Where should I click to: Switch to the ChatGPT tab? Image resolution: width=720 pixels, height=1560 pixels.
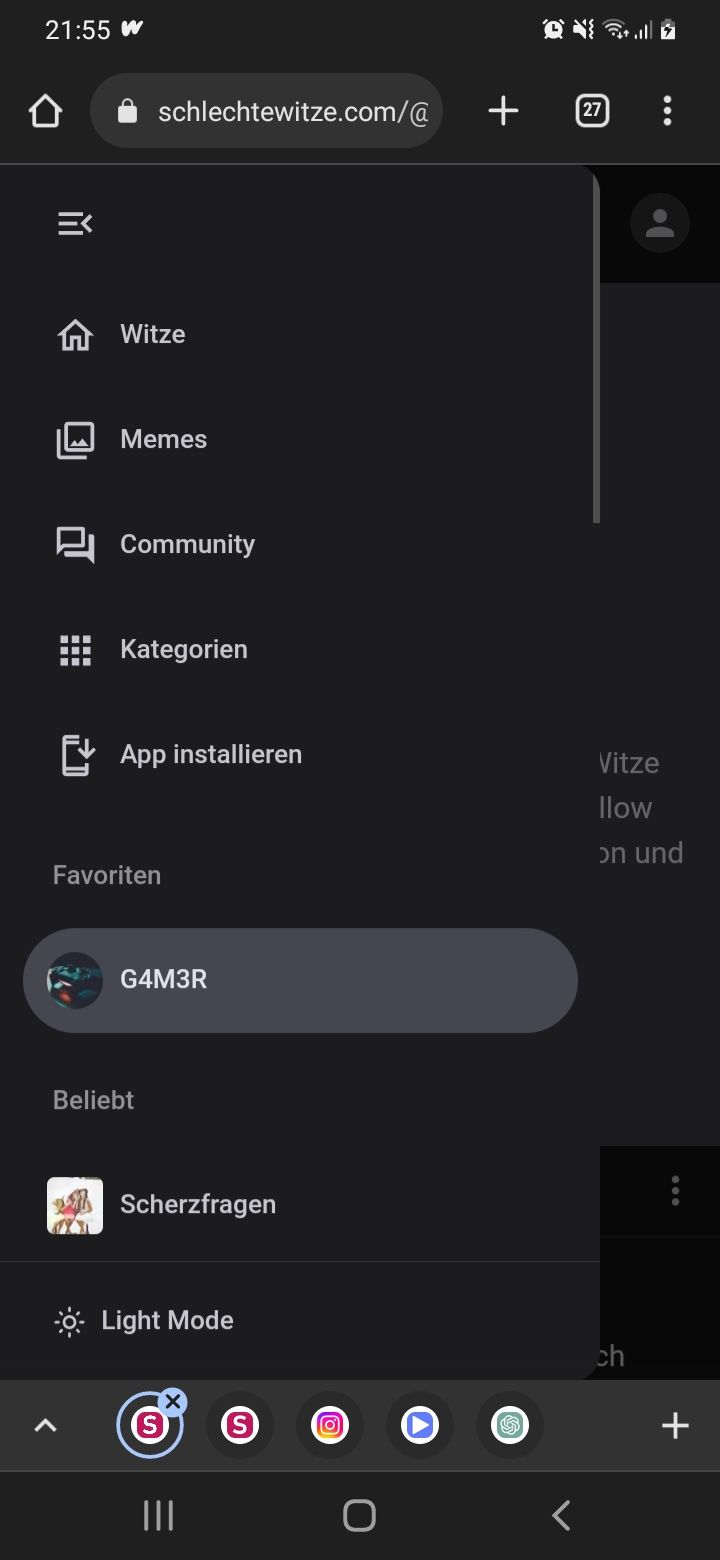coord(510,1425)
